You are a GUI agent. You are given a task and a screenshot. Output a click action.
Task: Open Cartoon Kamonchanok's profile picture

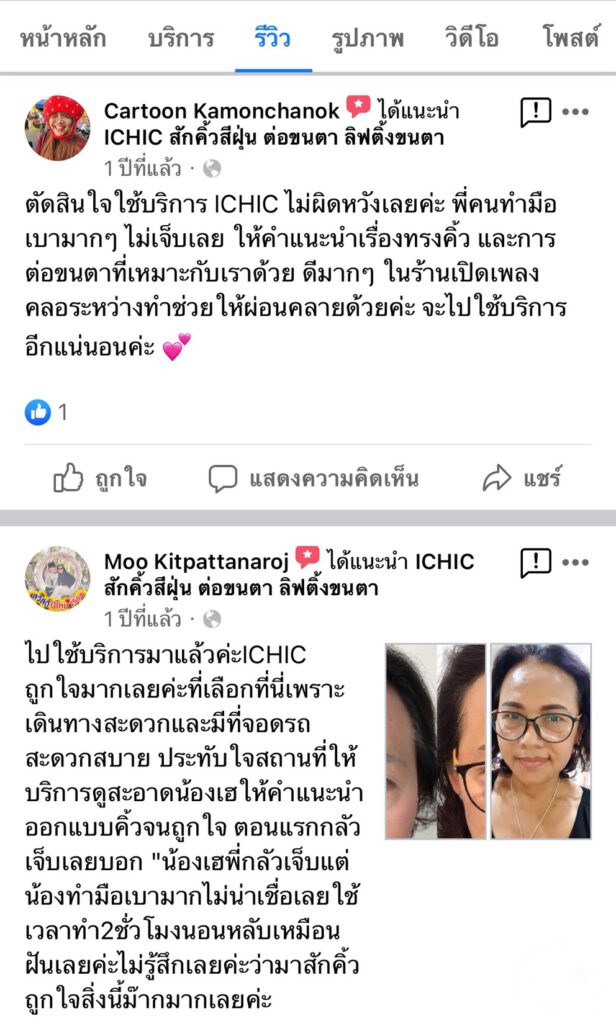point(57,127)
